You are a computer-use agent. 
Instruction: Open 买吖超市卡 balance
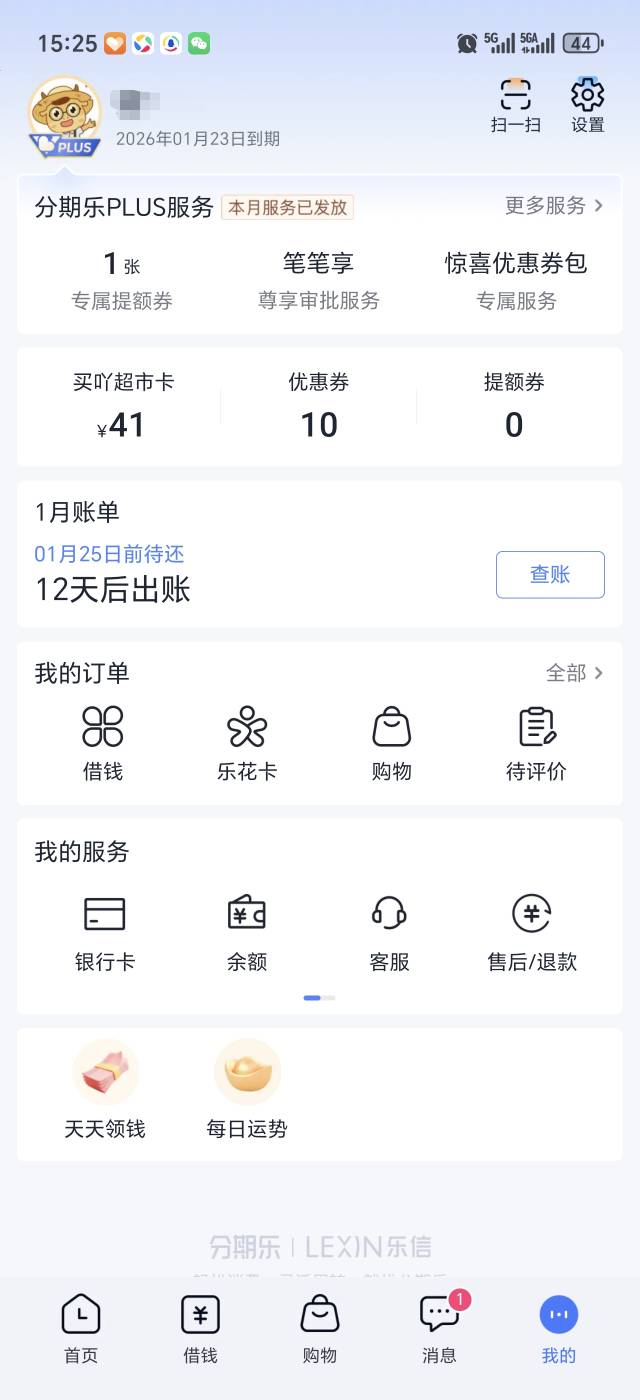pyautogui.click(x=123, y=406)
